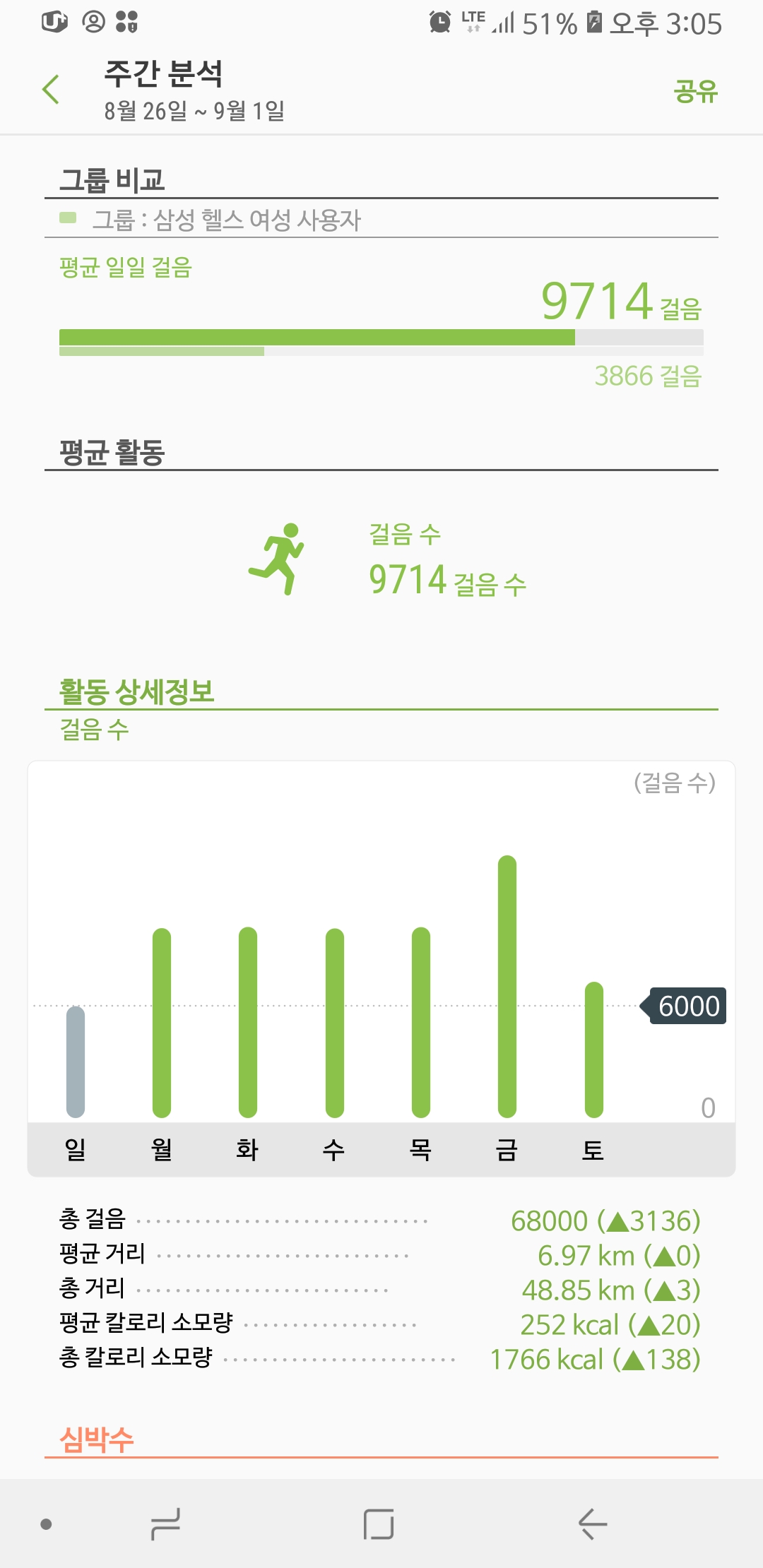Open the system recent apps button
Viewport: 763px width, 1568px height.
coord(166,1524)
